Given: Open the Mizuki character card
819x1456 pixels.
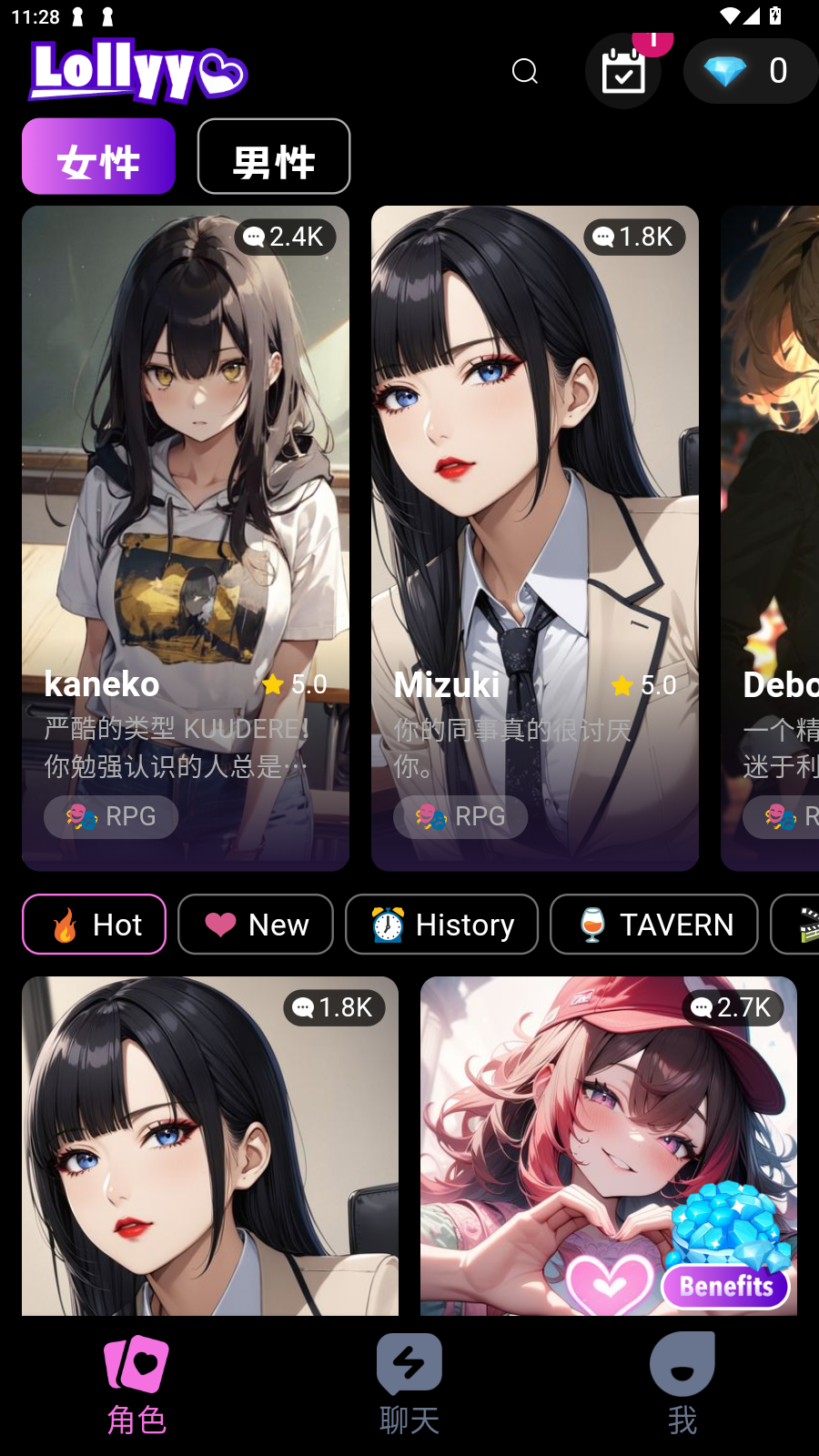Looking at the screenshot, I should pos(535,537).
